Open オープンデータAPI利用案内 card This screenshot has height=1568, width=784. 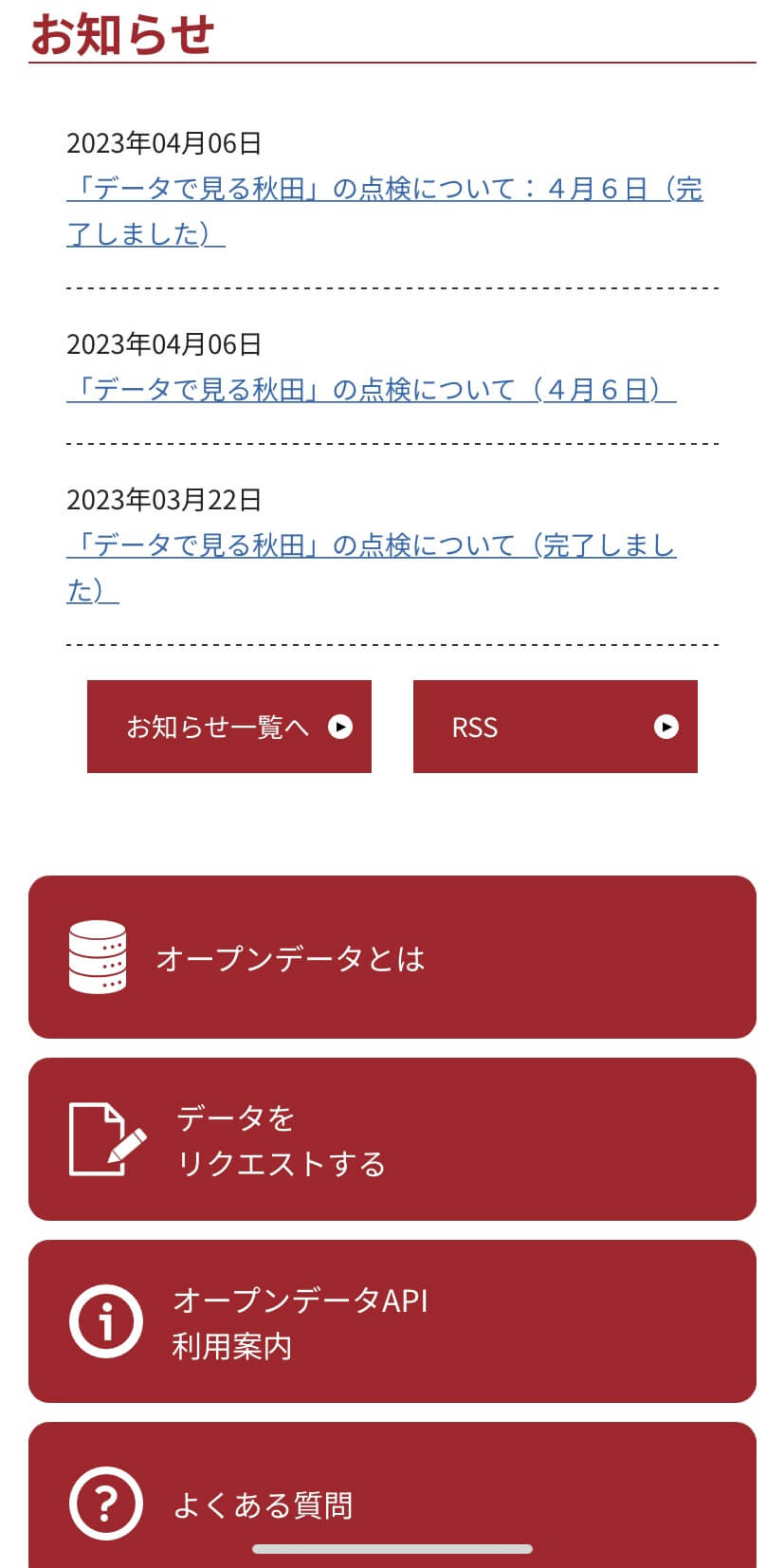click(x=392, y=1321)
